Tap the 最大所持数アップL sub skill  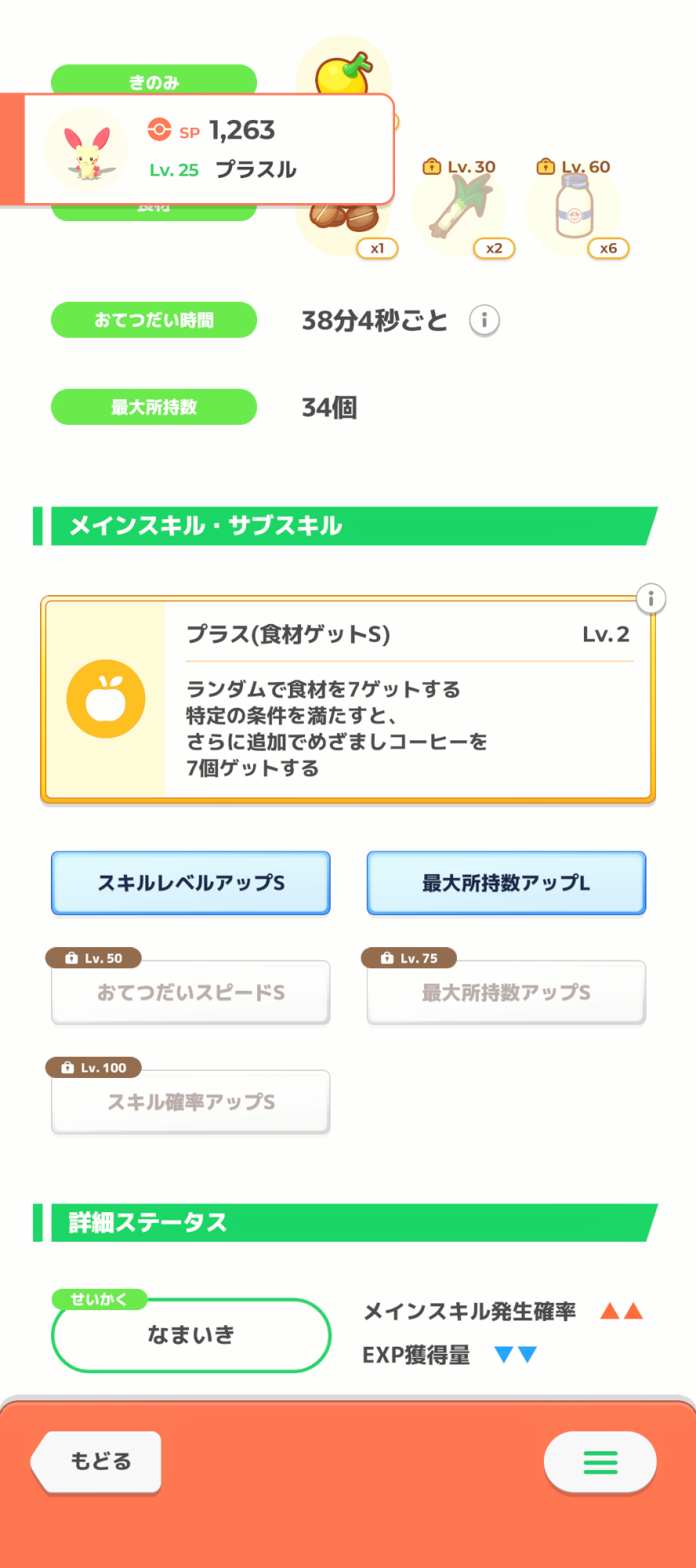[506, 883]
